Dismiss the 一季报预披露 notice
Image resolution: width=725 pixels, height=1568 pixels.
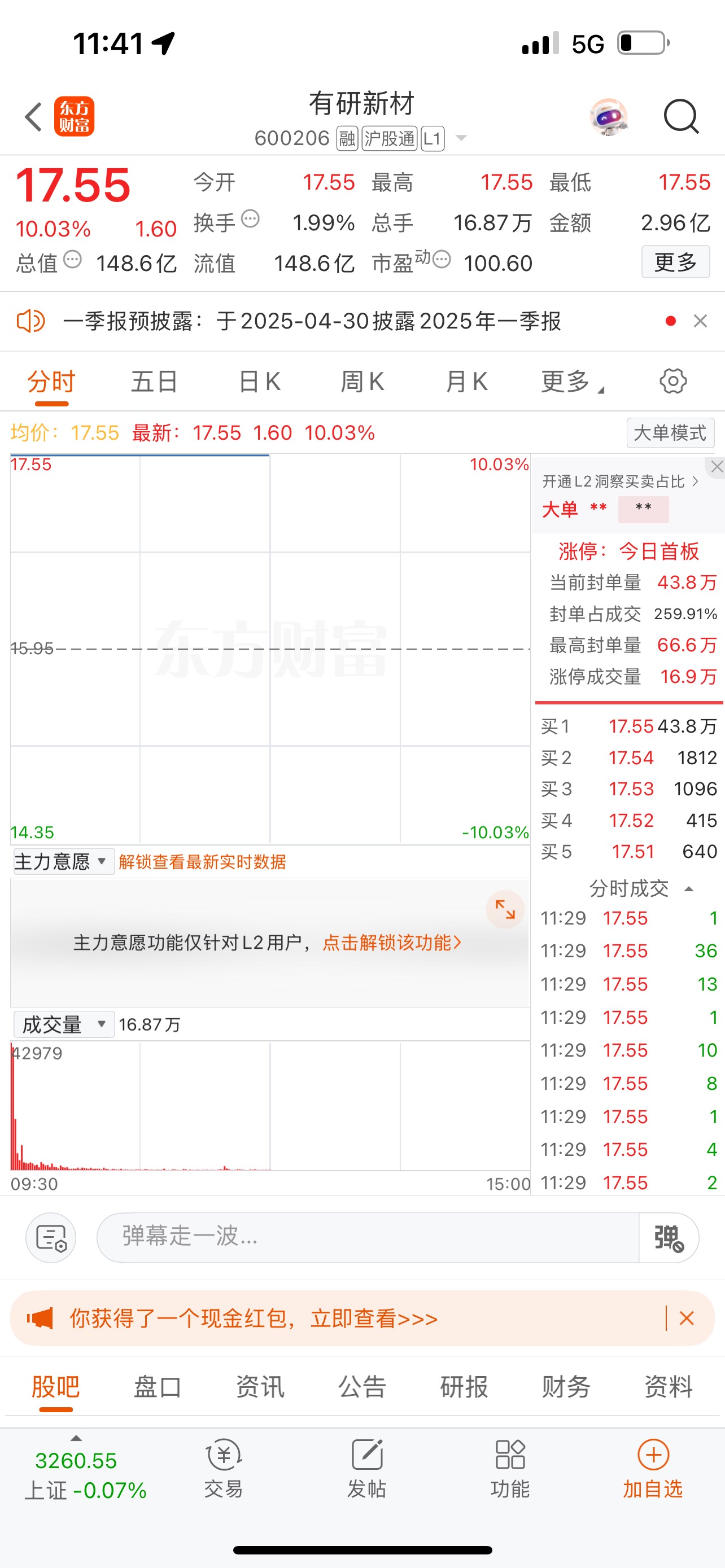700,321
